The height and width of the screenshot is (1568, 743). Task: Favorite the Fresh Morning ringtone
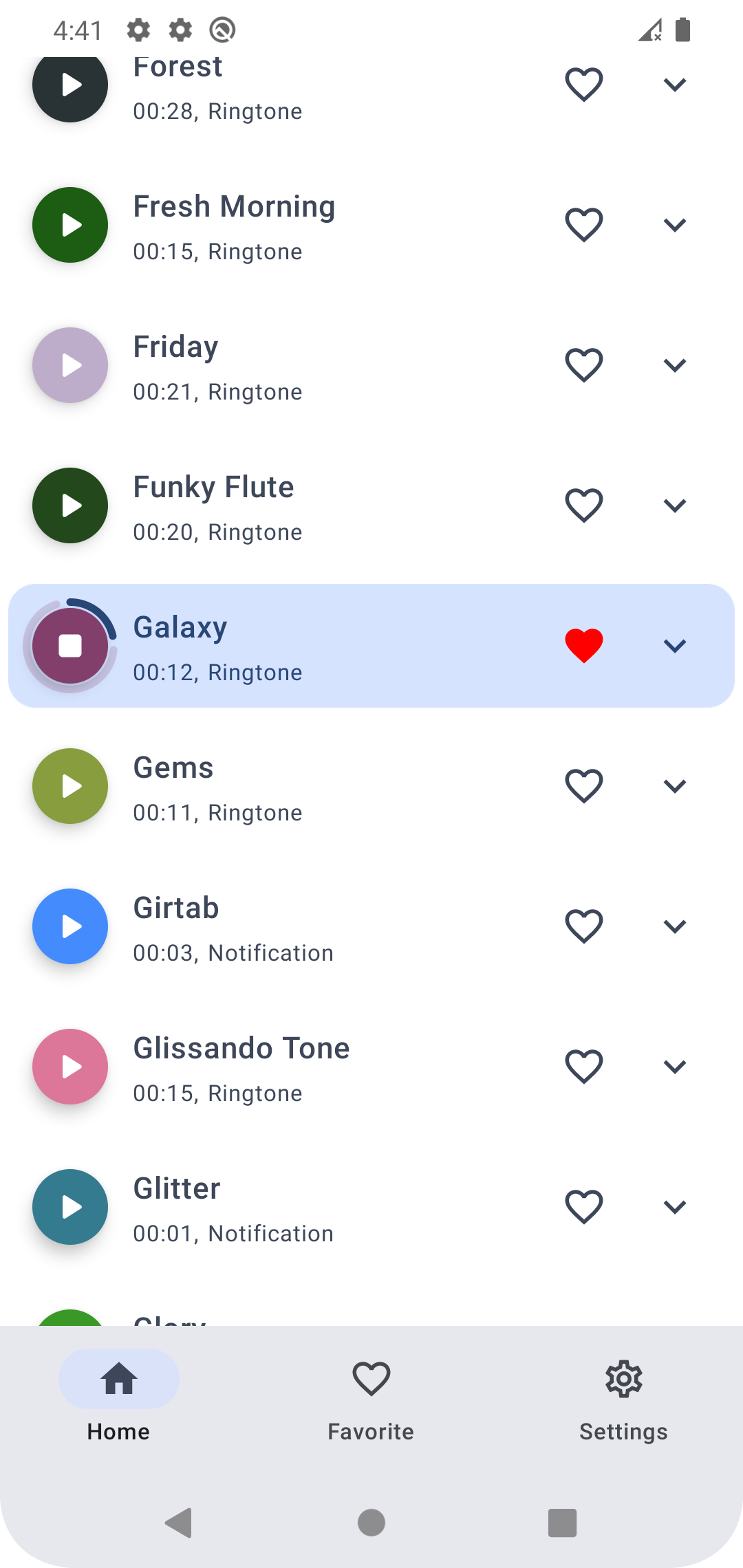(x=583, y=224)
